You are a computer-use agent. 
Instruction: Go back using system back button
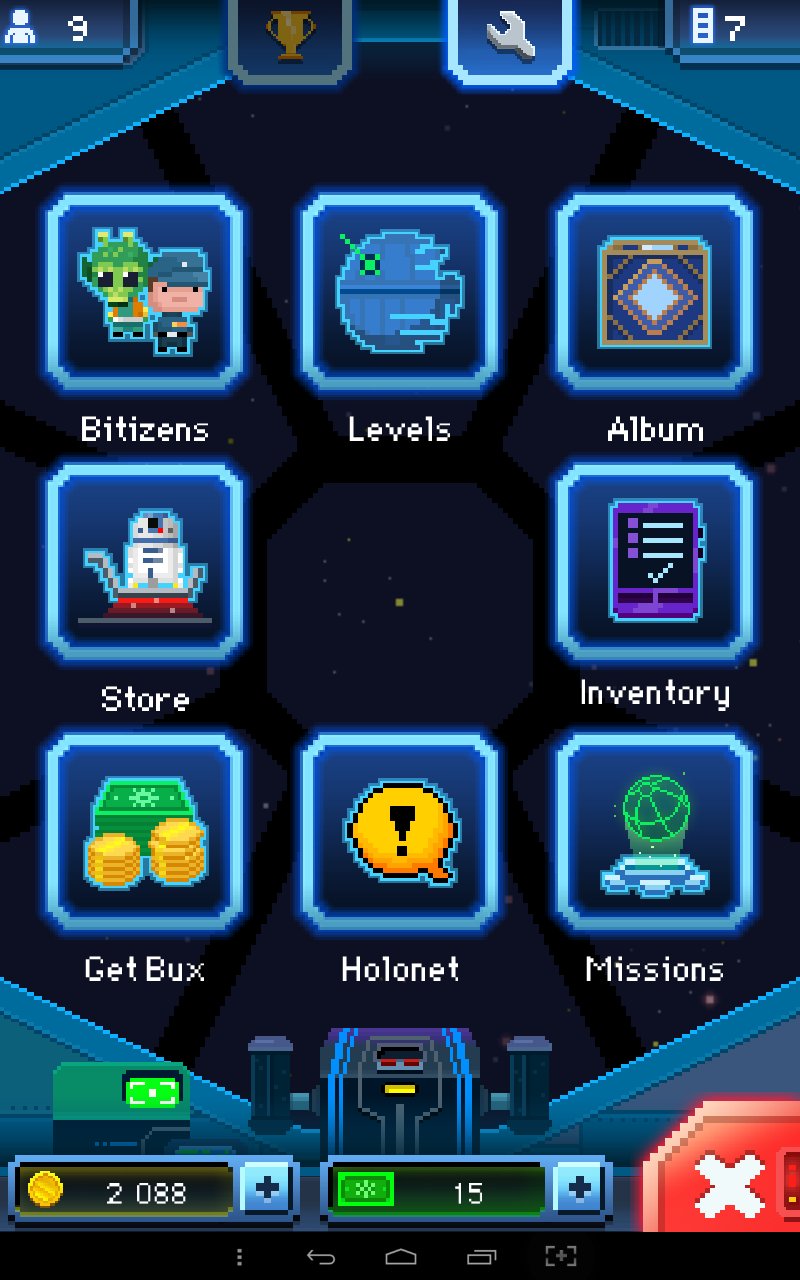click(x=321, y=1256)
